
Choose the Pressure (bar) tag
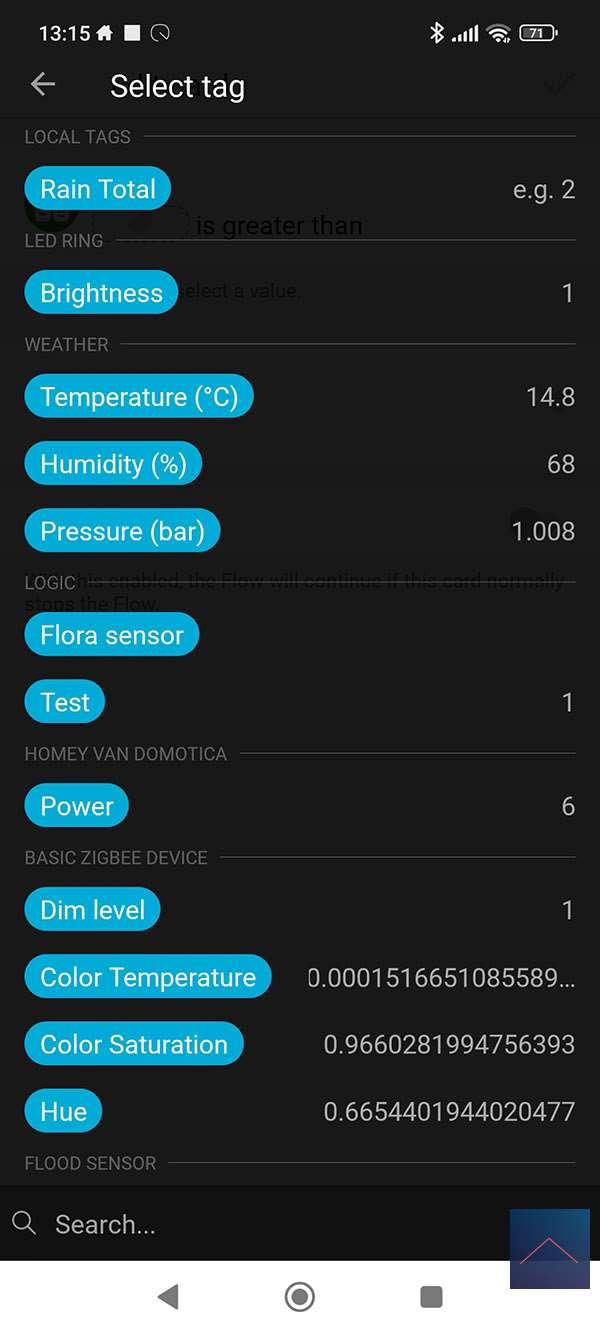click(x=122, y=531)
